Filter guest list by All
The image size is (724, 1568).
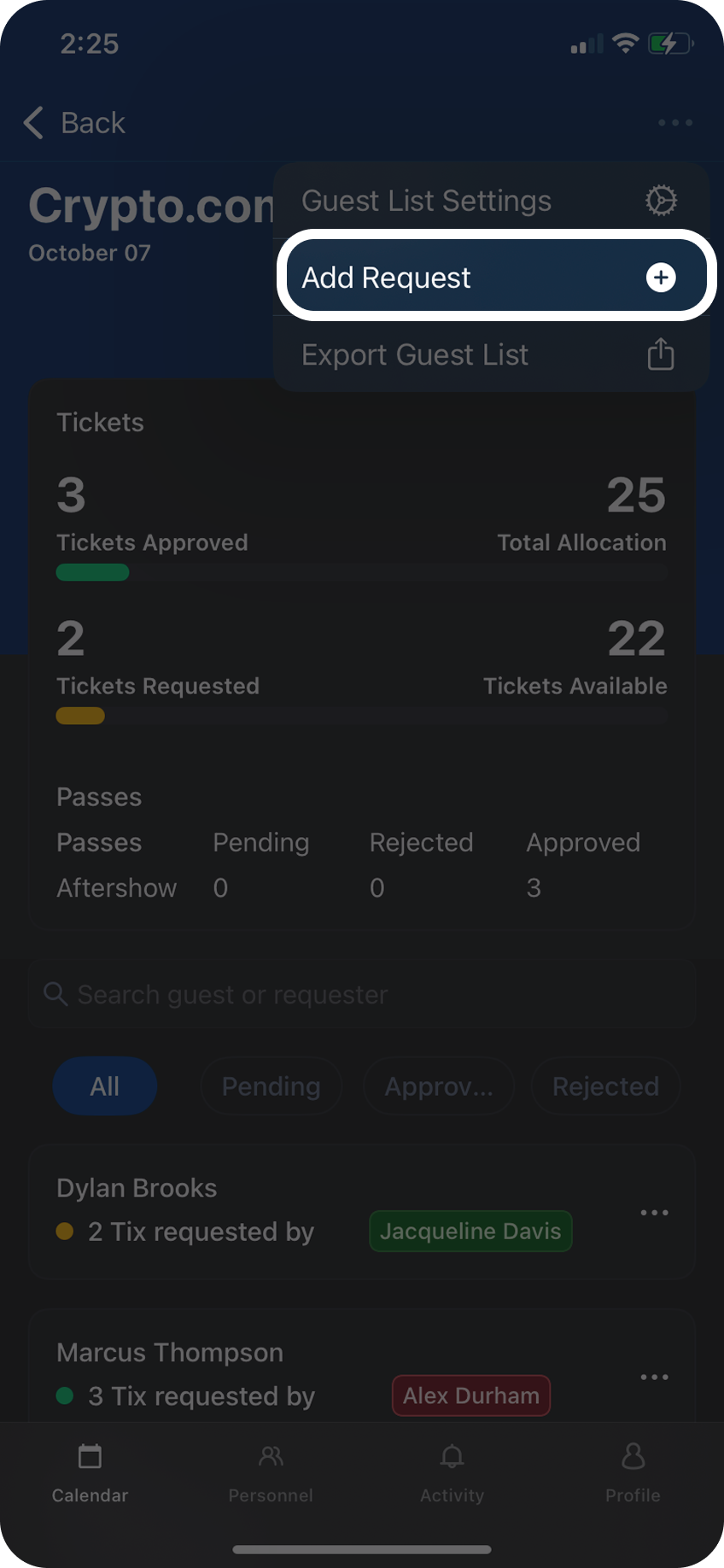point(105,1086)
